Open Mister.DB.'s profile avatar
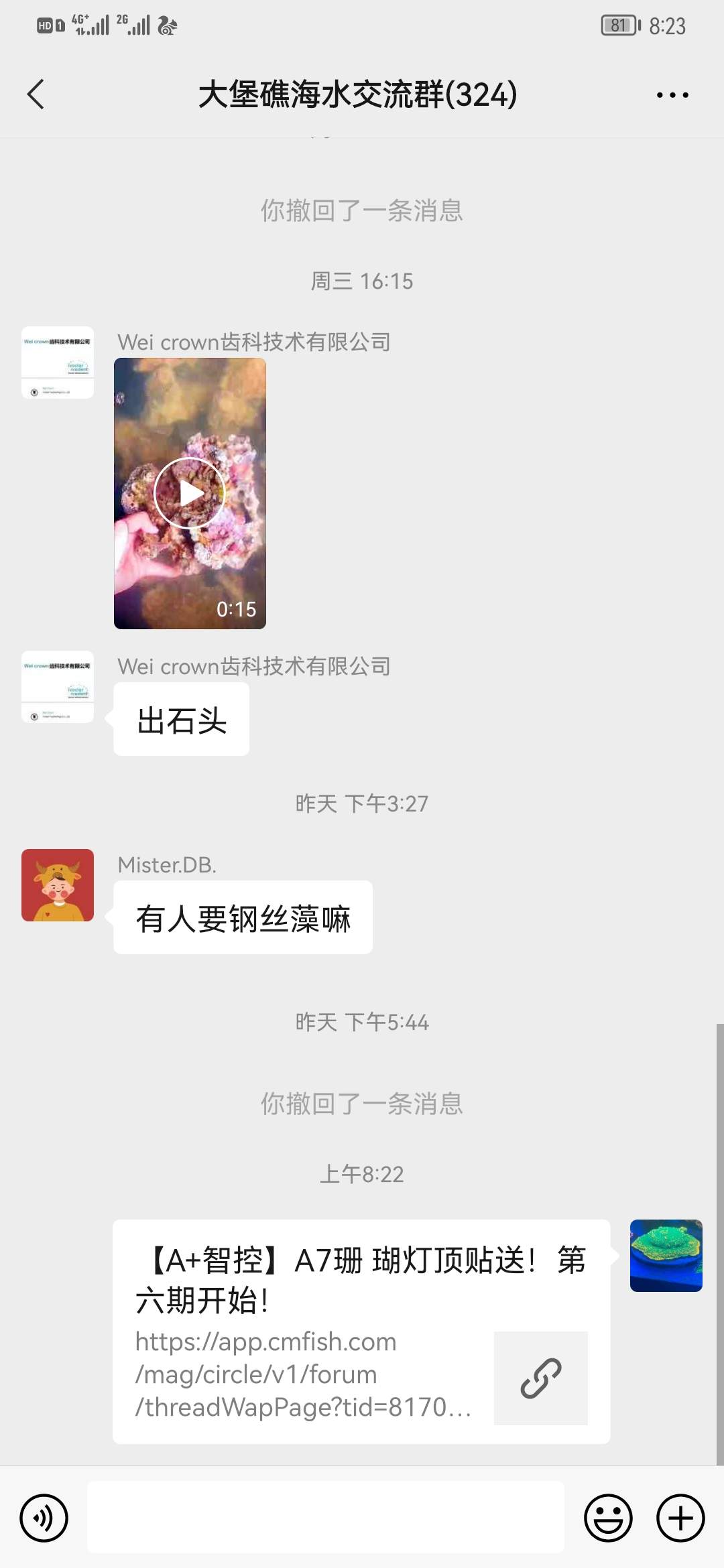Image resolution: width=724 pixels, height=1568 pixels. tap(58, 885)
